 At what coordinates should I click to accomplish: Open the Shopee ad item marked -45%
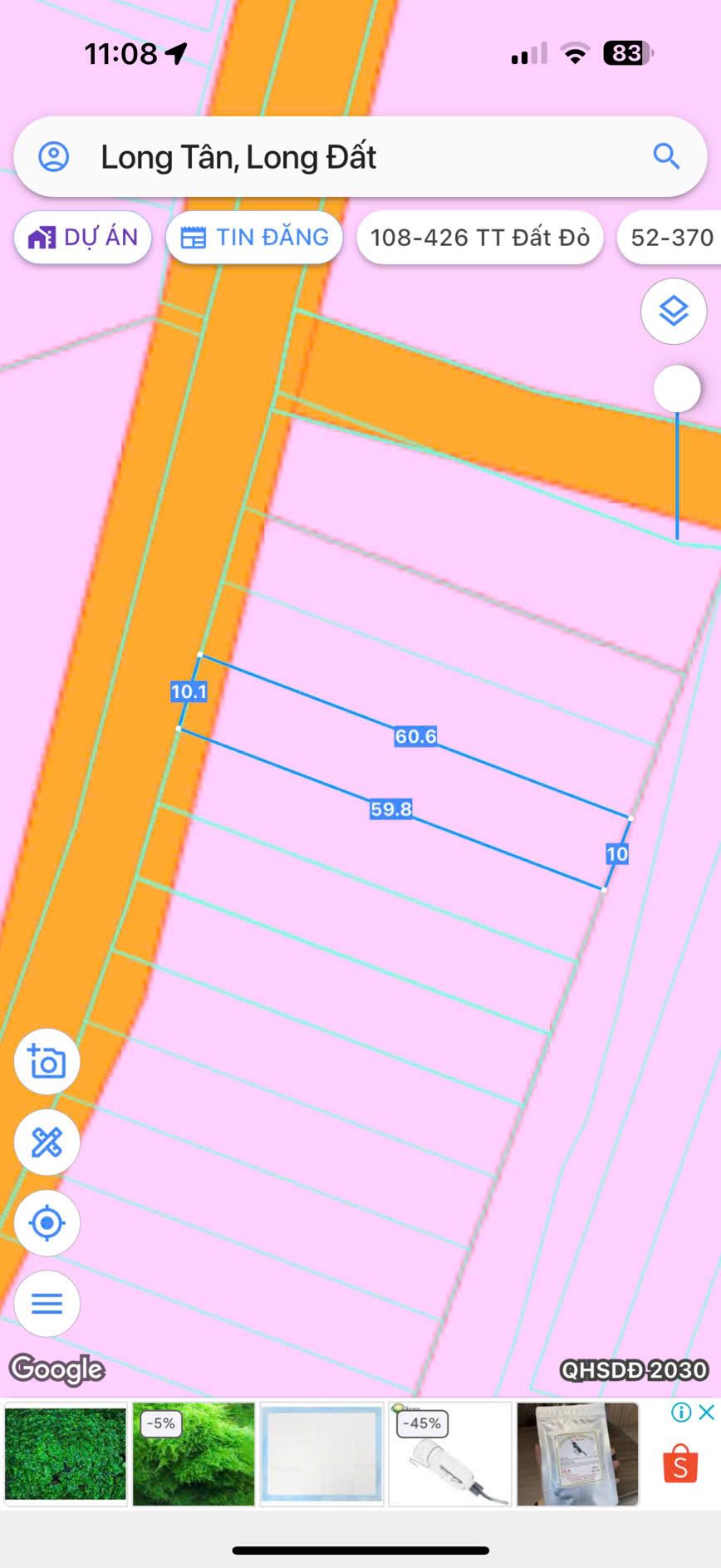(x=449, y=1454)
